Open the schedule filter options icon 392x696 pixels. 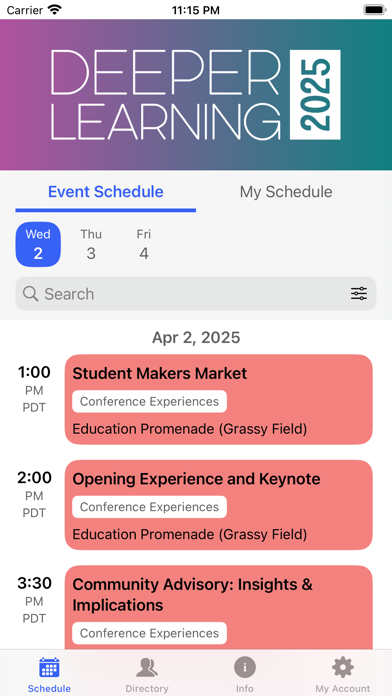pos(359,293)
